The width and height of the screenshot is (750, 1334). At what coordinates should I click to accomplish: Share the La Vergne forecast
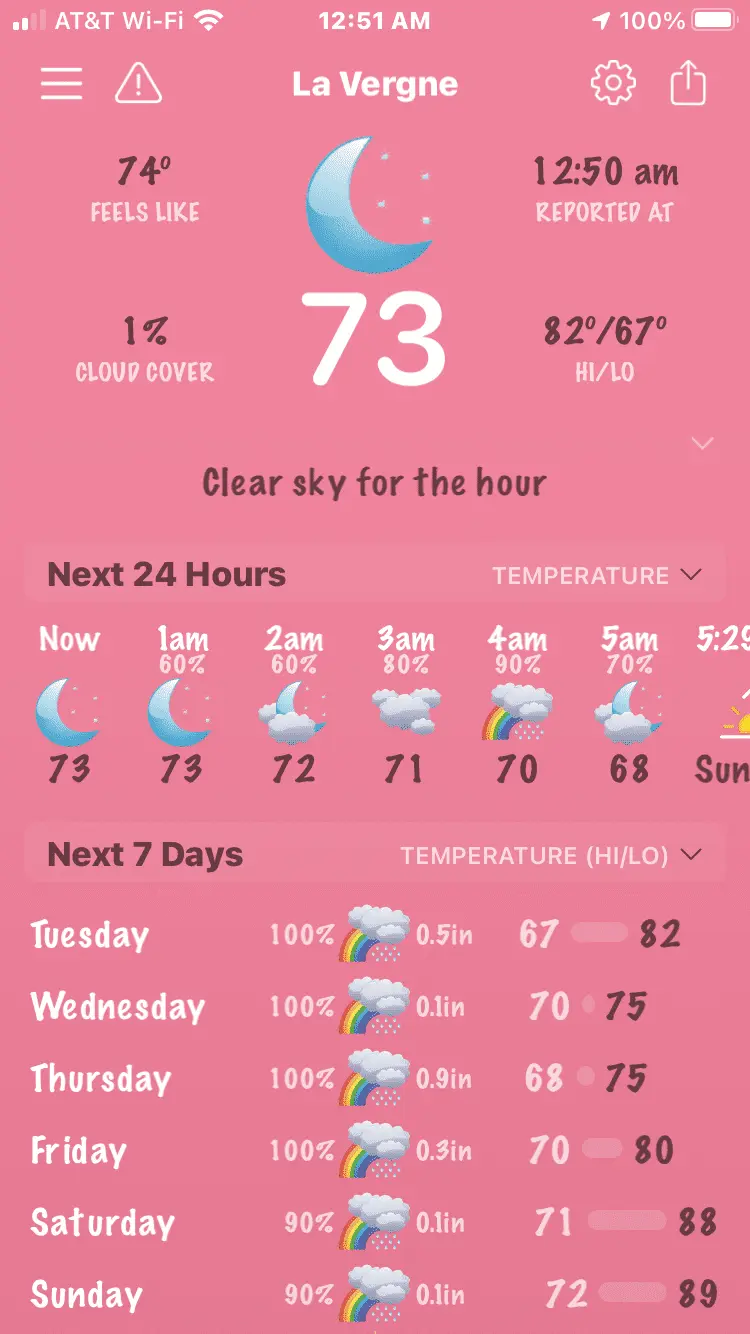688,84
